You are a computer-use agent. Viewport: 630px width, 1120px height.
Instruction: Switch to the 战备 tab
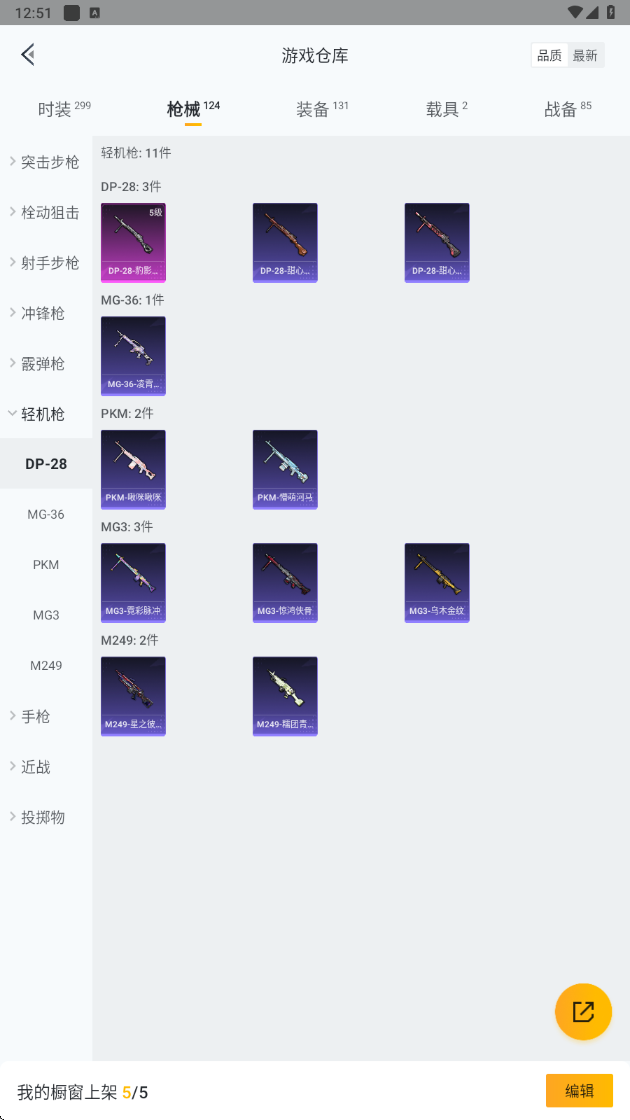(567, 109)
